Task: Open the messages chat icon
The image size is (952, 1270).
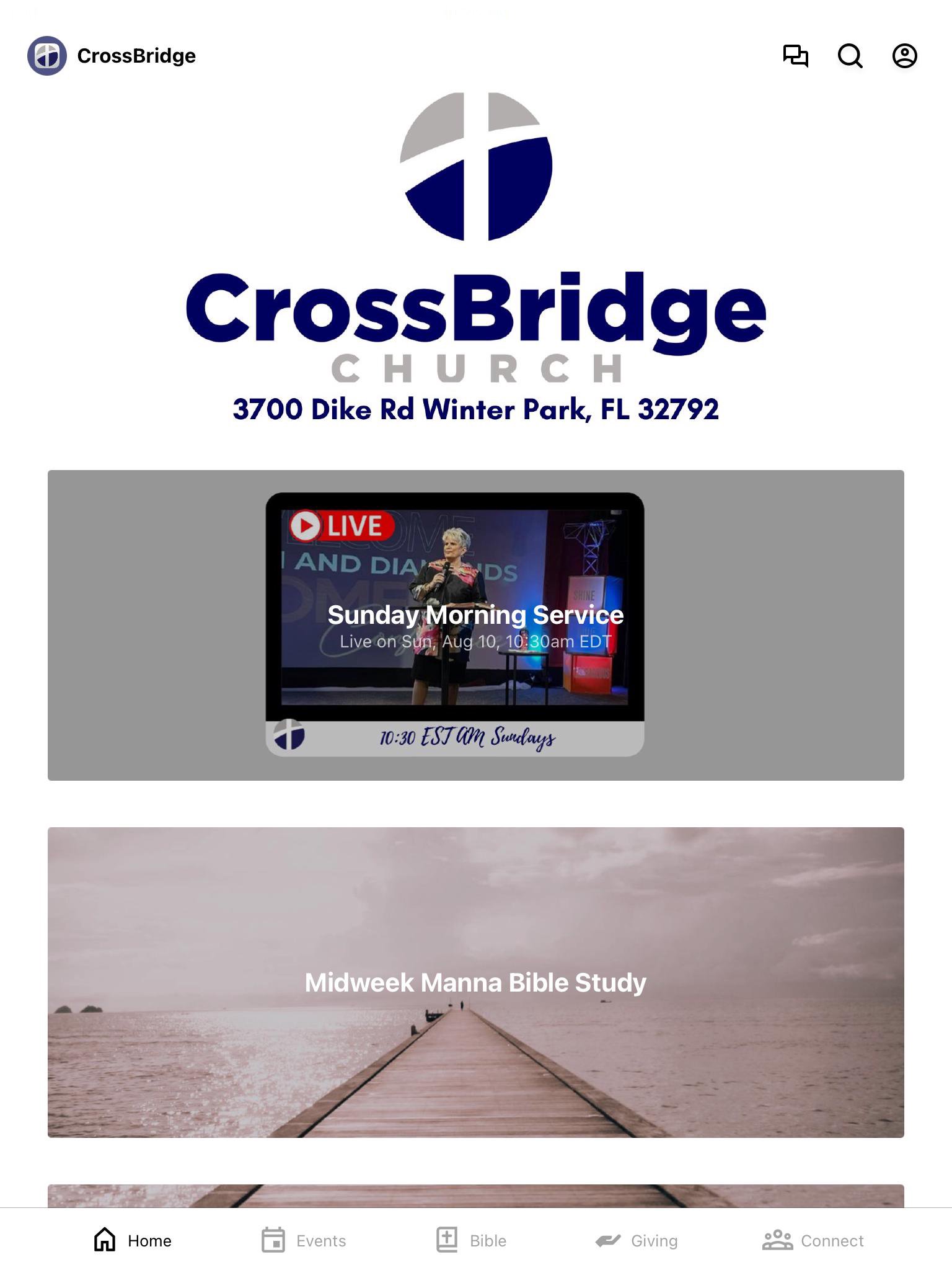Action: pos(795,56)
